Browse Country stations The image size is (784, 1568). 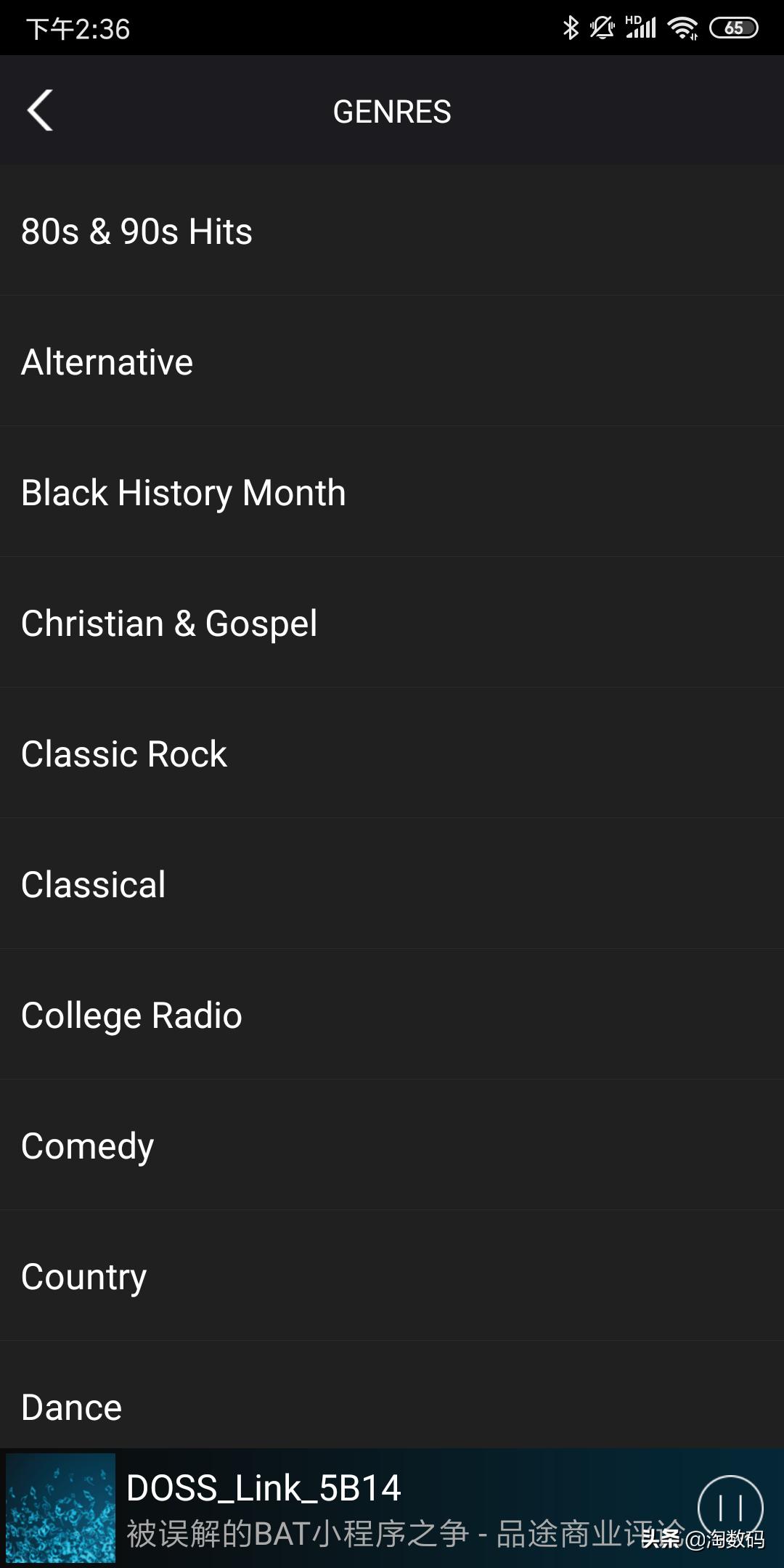tap(84, 1277)
